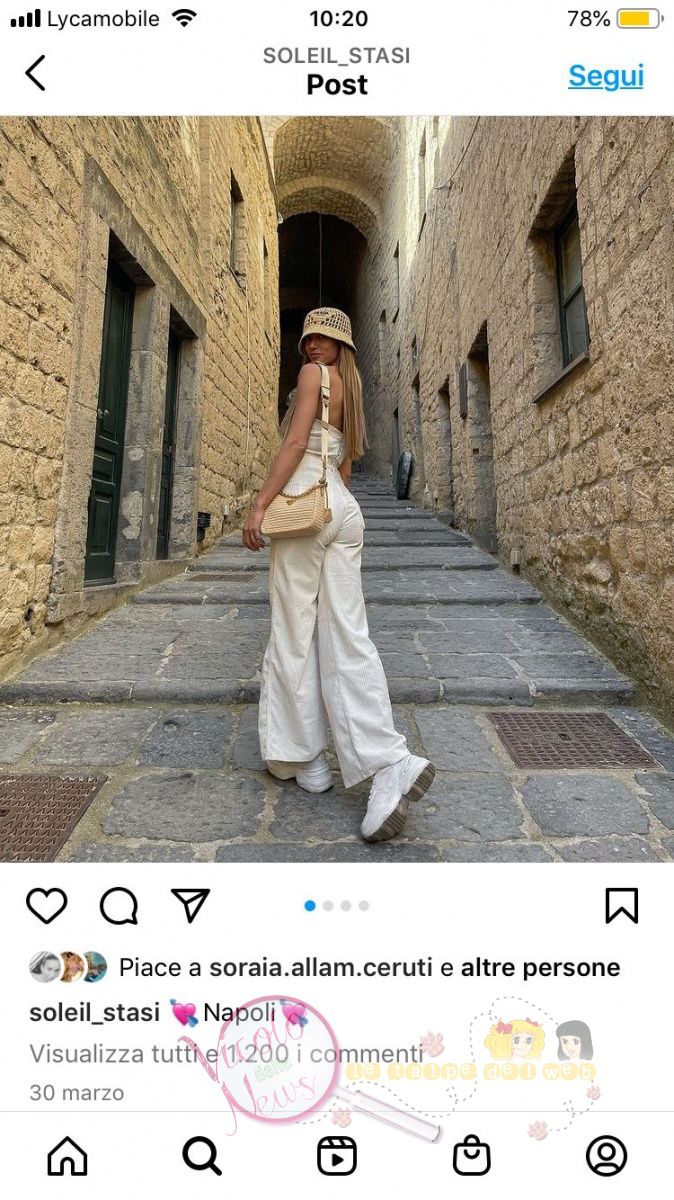This screenshot has height=1200, width=674.
Task: View all 1.200 comments
Action: (x=226, y=1054)
